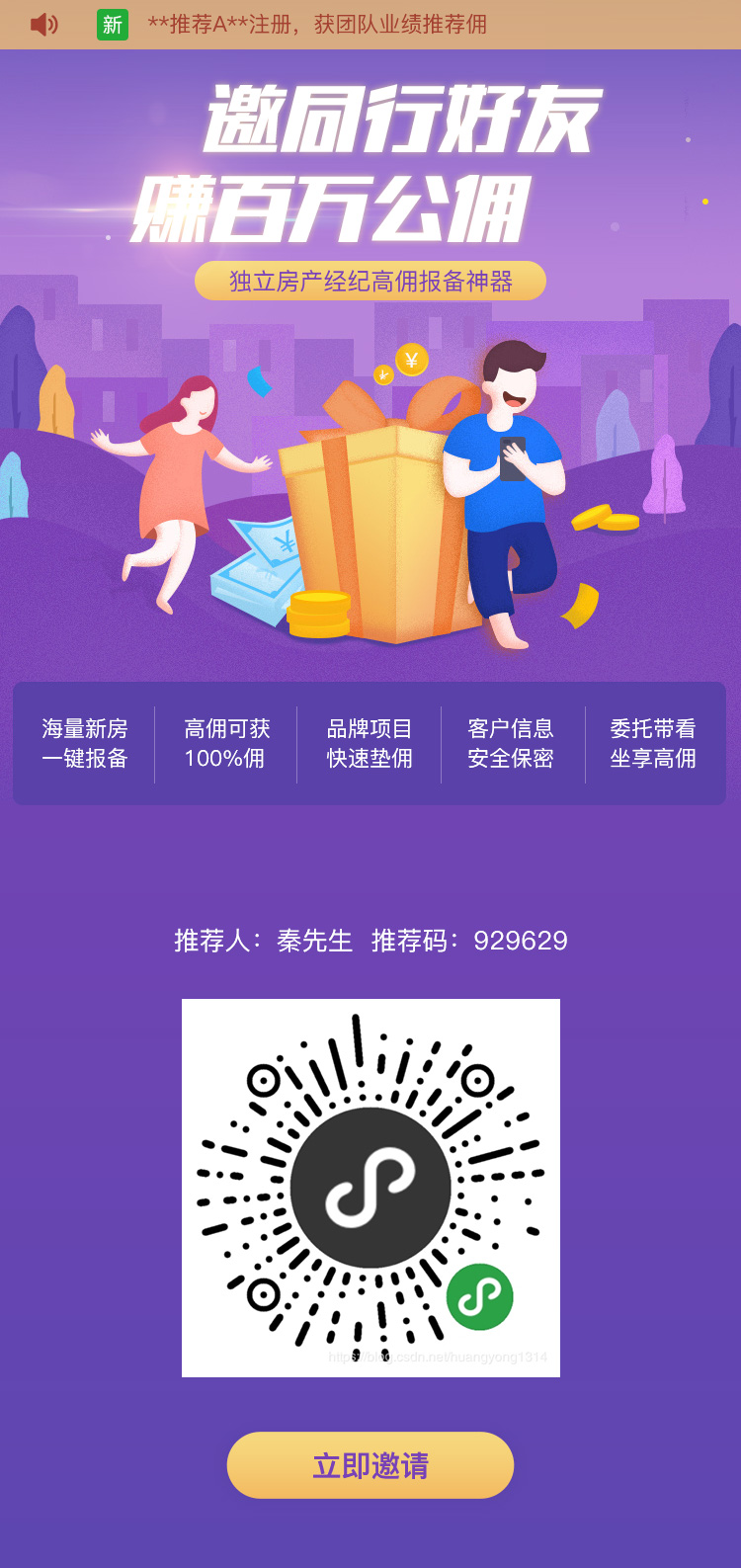Viewport: 741px width, 1568px height.
Task: Tap the 立即邀请 button
Action: (x=370, y=1465)
